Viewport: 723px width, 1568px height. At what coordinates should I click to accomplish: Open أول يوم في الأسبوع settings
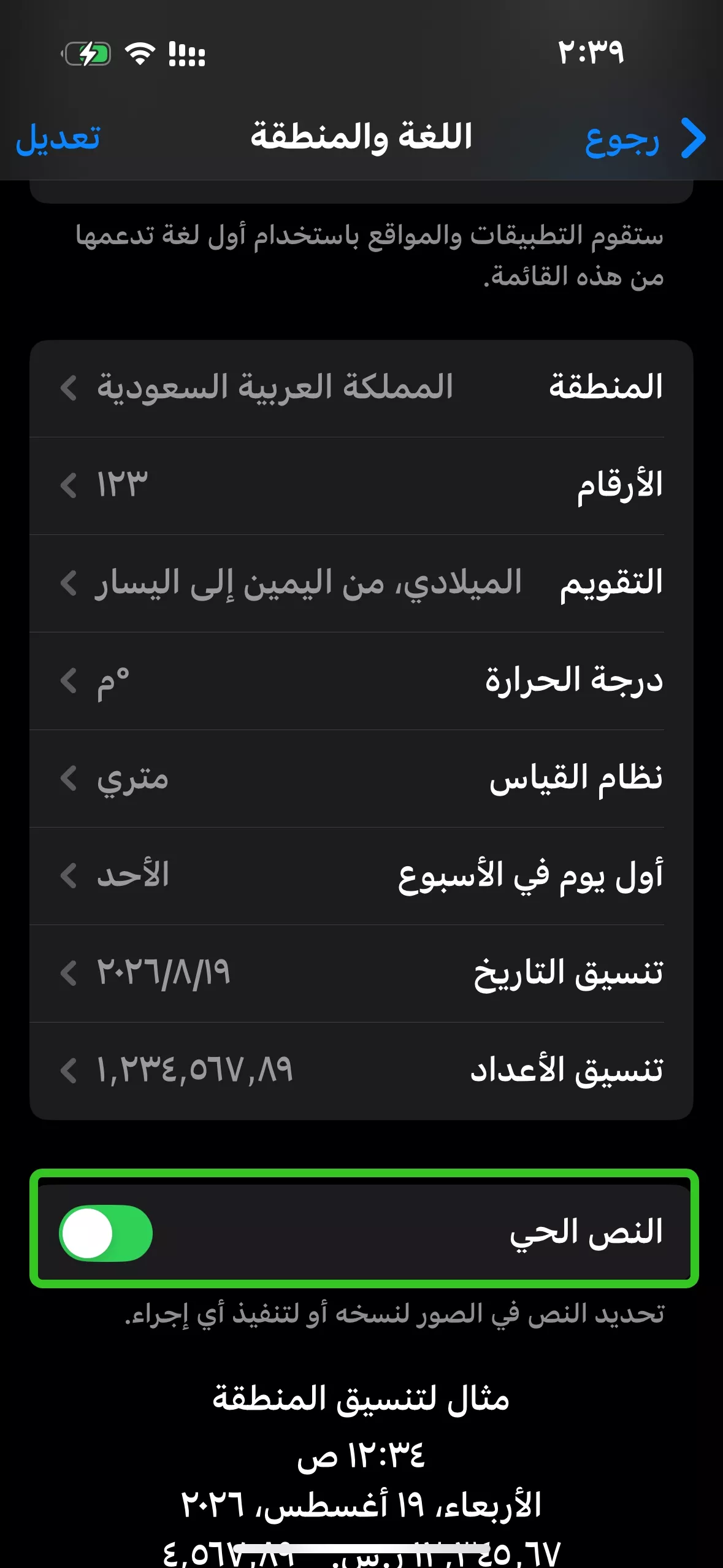pos(362,877)
